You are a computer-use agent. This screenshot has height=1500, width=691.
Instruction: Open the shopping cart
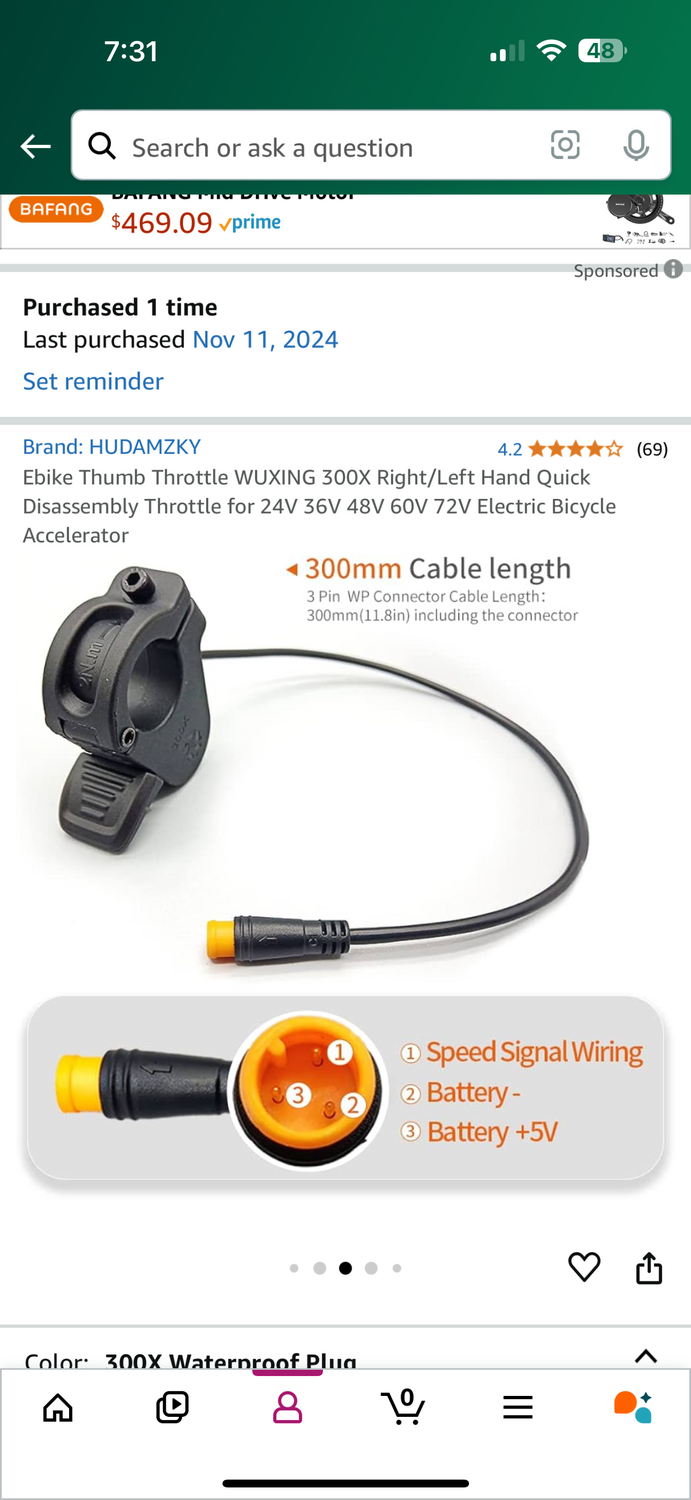pyautogui.click(x=404, y=1406)
